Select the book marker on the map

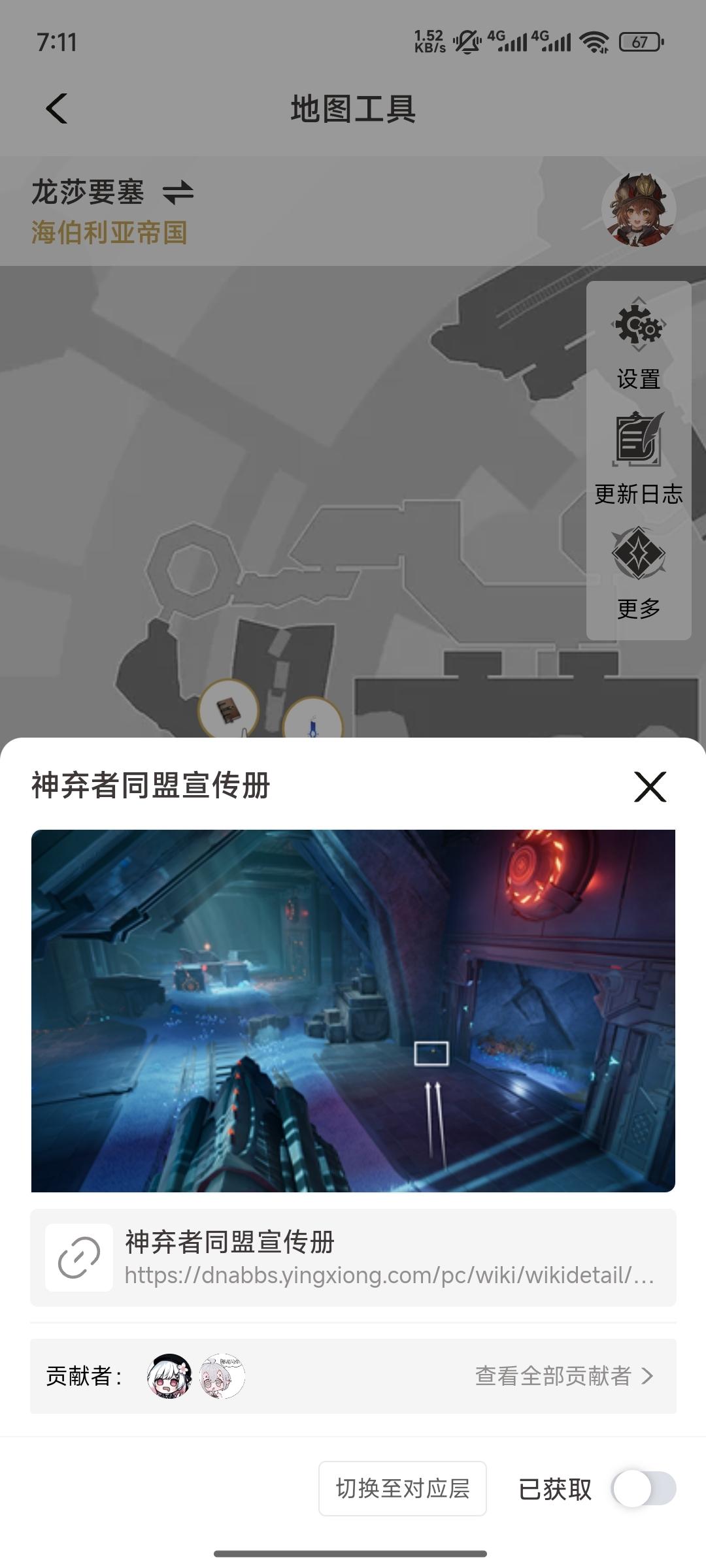[229, 710]
